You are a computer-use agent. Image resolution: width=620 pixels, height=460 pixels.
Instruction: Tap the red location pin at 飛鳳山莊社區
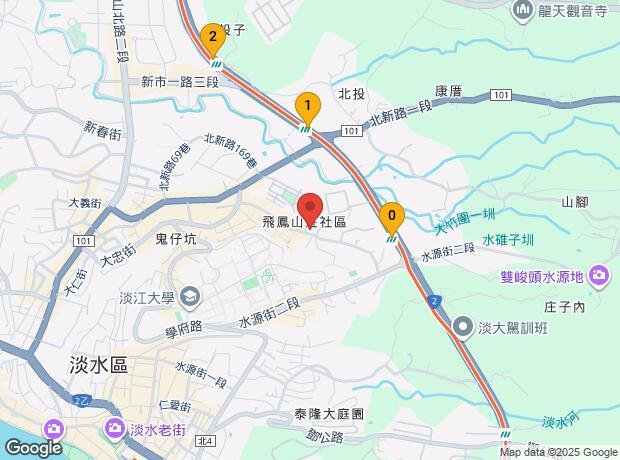310,207
